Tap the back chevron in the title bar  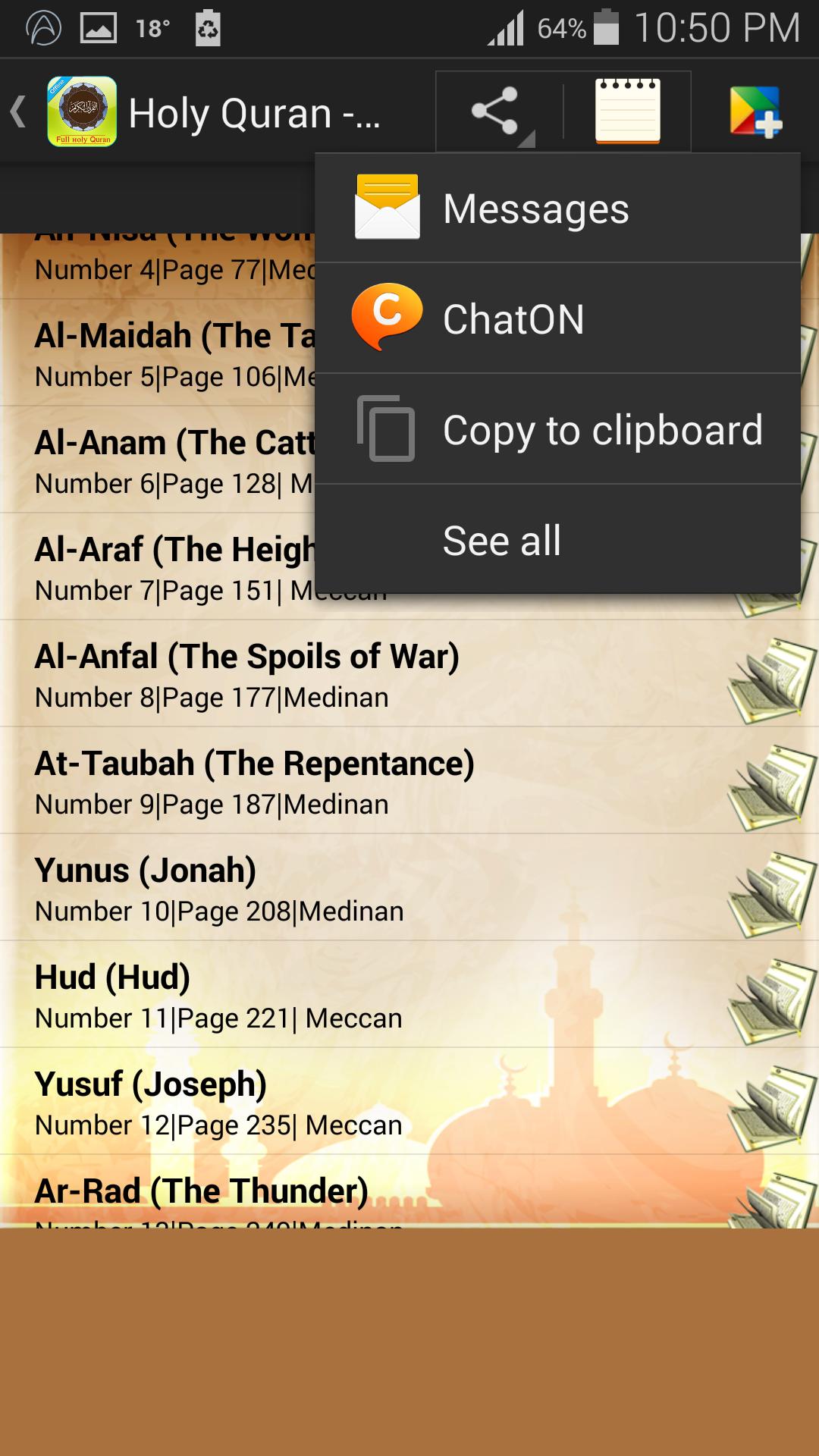(17, 111)
